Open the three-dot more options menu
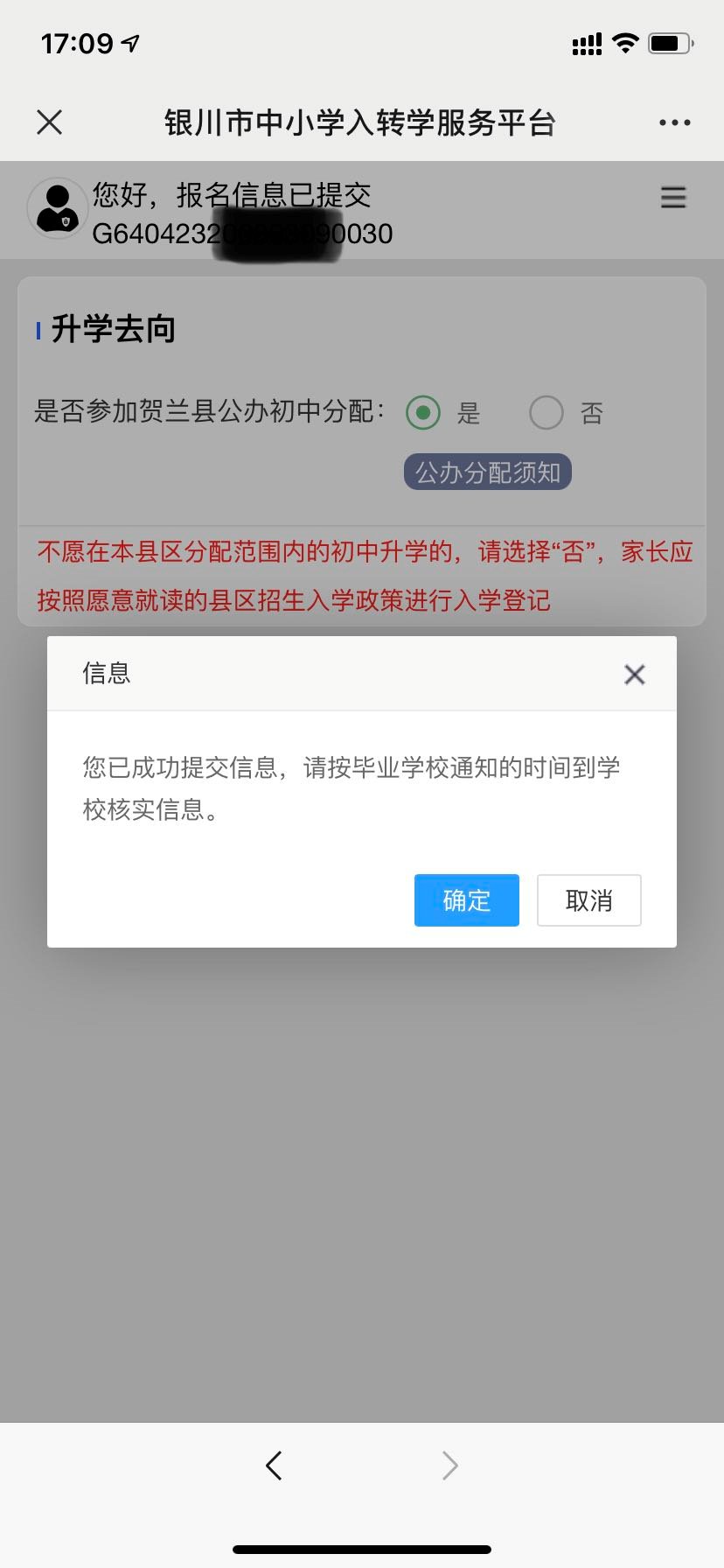724x1568 pixels. (674, 123)
